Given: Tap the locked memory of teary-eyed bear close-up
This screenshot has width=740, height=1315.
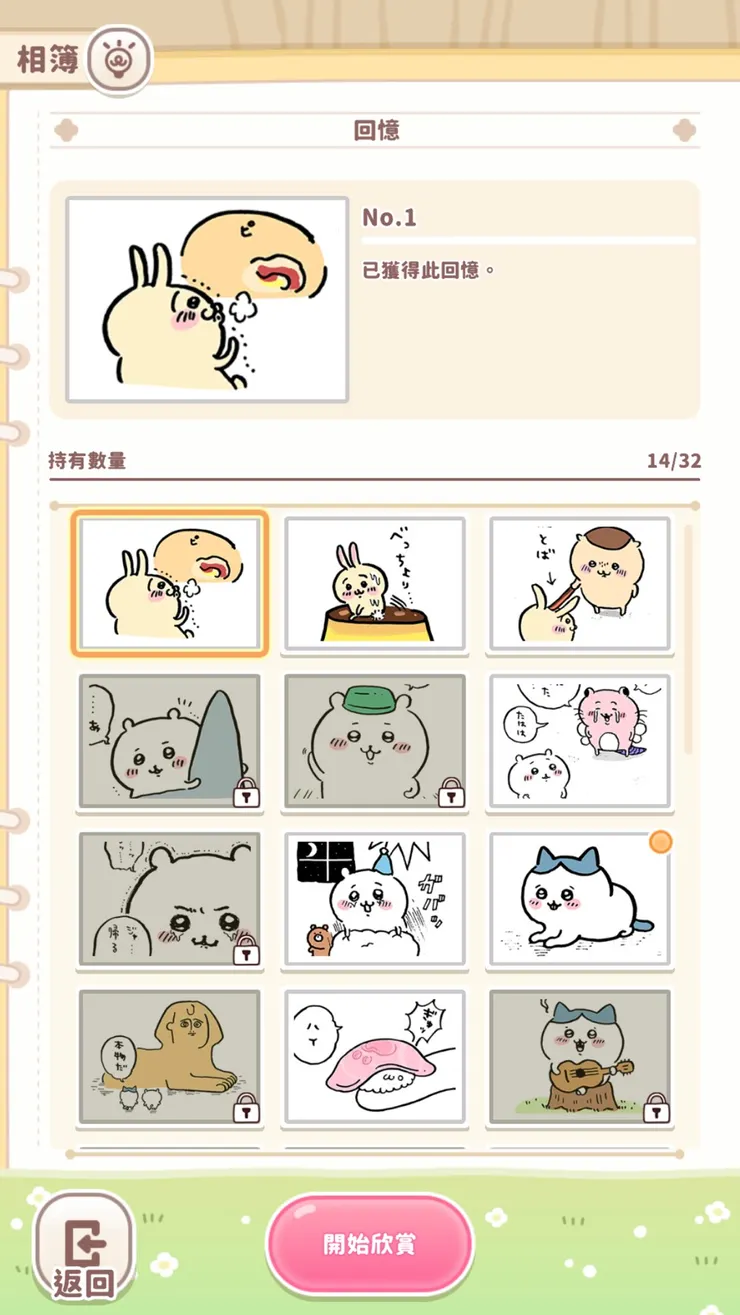Looking at the screenshot, I should (169, 899).
